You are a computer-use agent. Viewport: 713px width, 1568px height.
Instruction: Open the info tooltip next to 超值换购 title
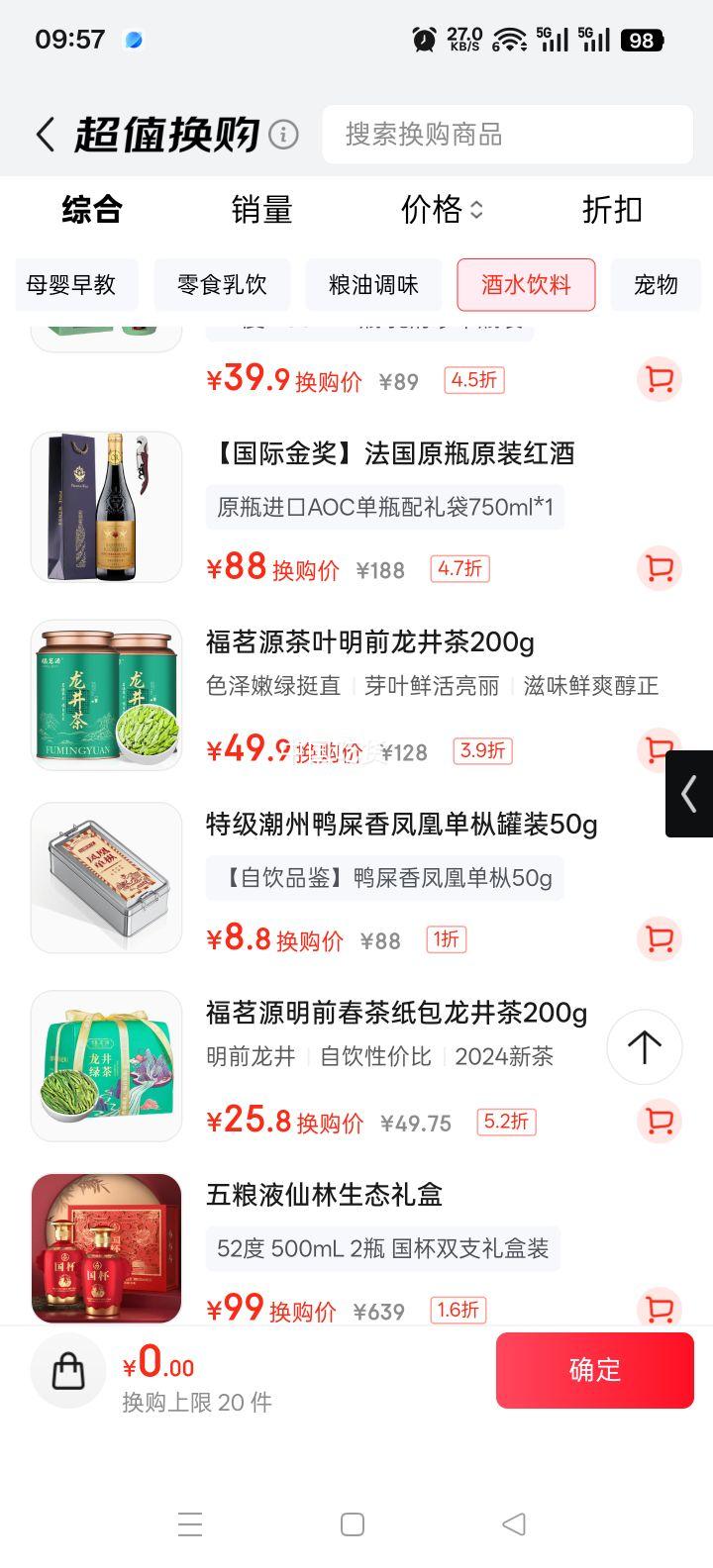284,134
